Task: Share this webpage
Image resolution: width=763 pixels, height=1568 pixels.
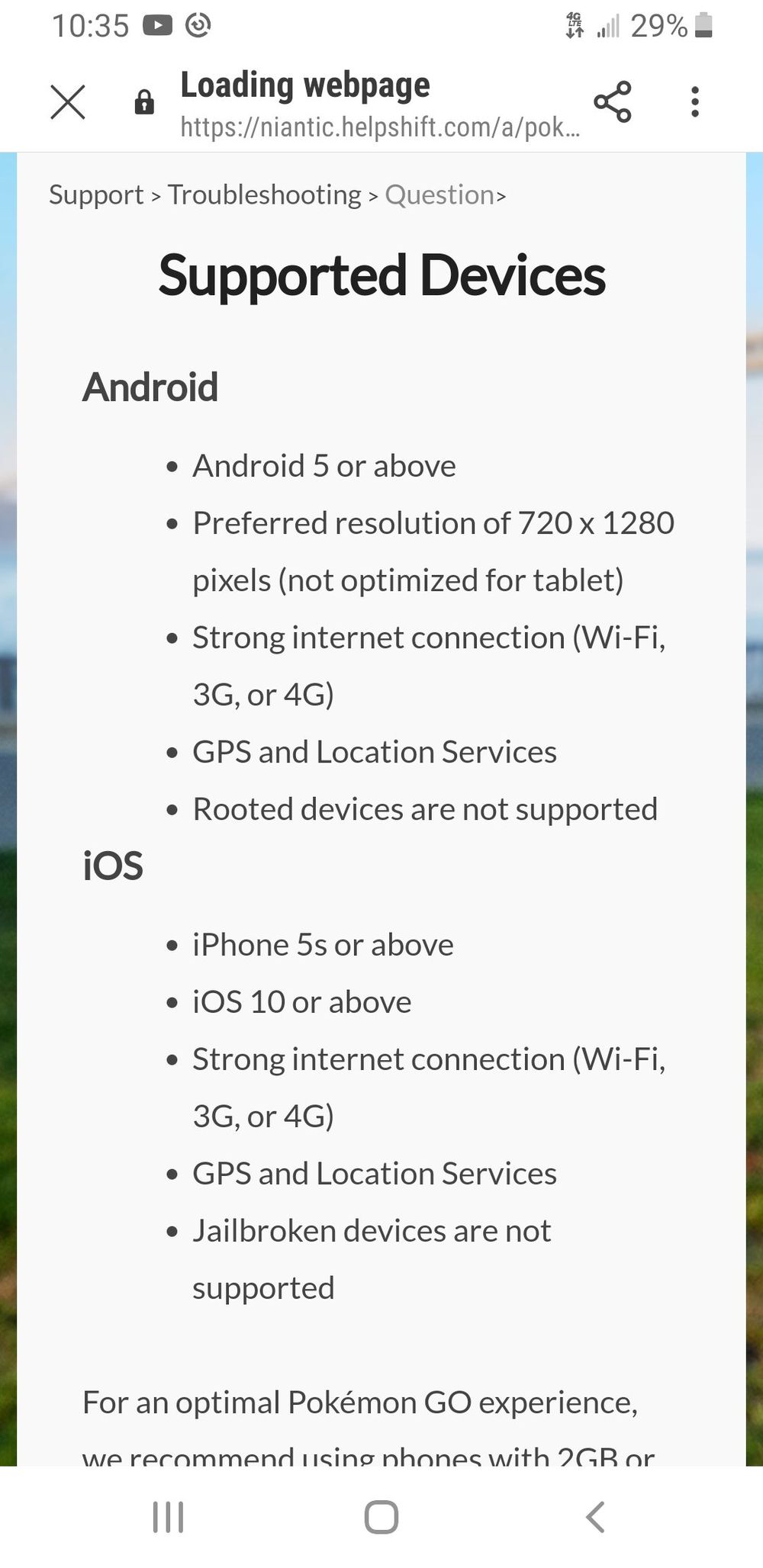Action: pos(612,101)
